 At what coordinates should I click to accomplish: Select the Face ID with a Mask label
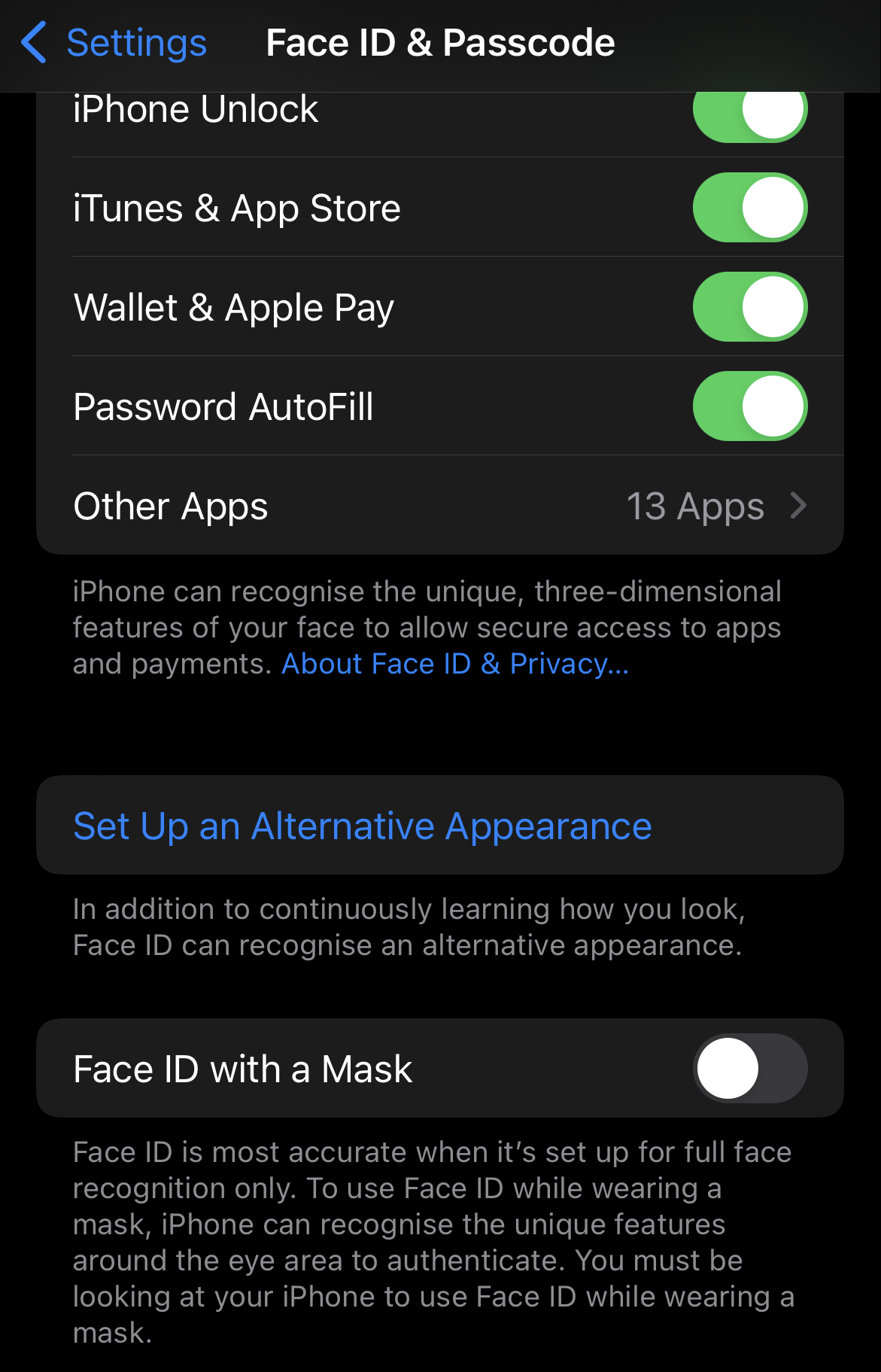[242, 1069]
